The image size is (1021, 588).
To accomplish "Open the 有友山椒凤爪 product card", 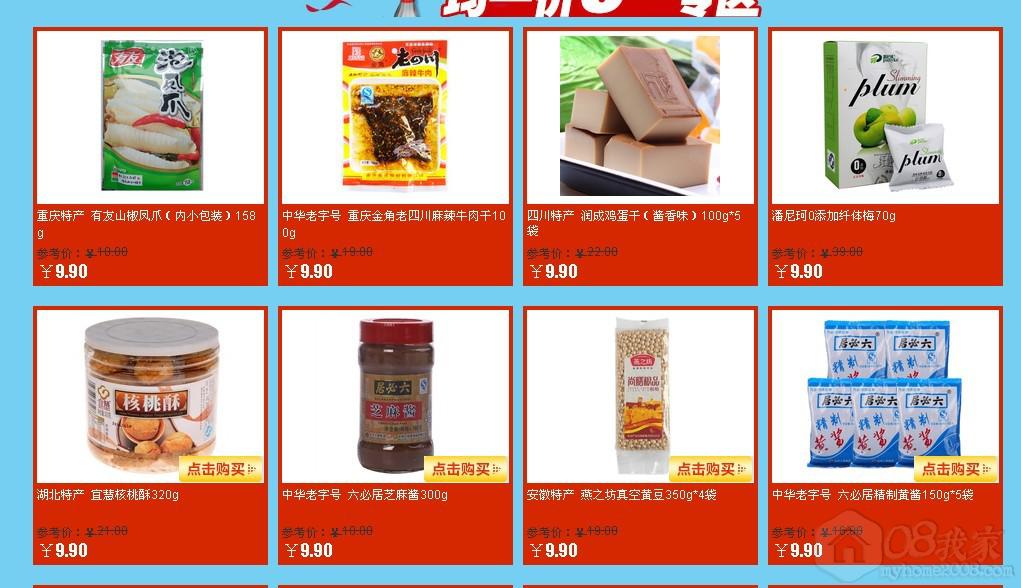I will pos(150,117).
